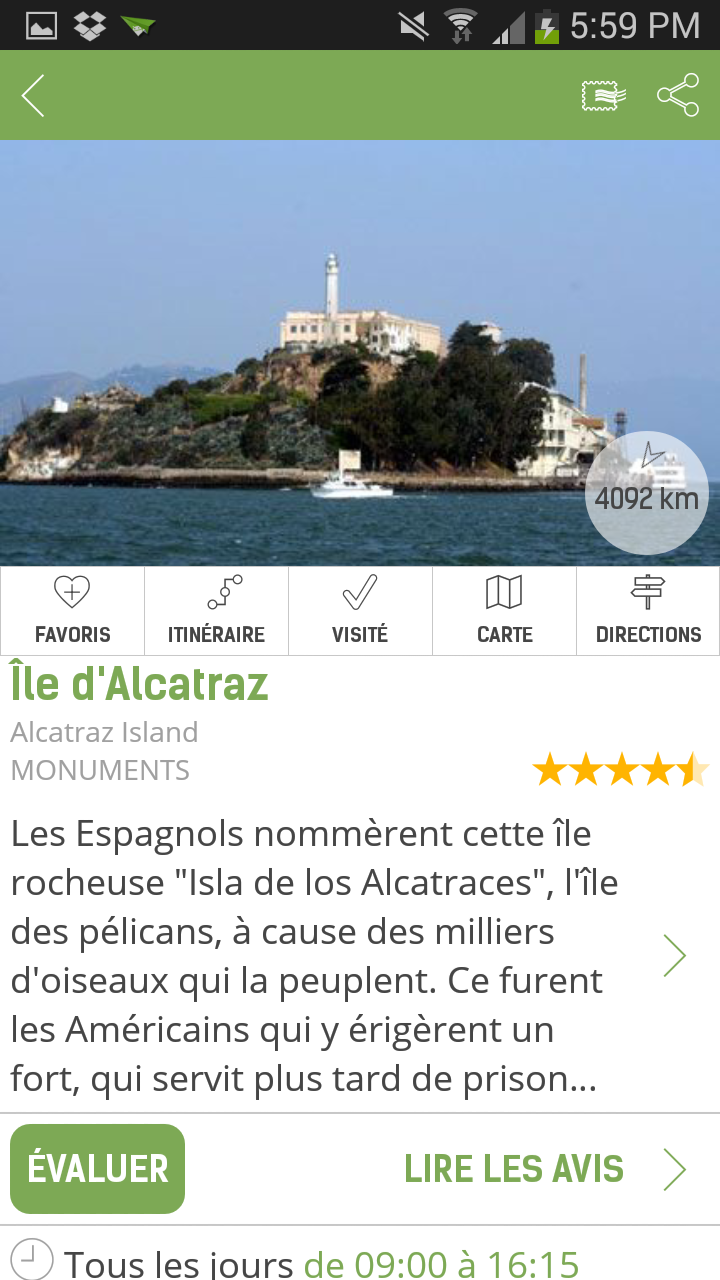View the Alcatraz photo full screen
Screen dimensions: 720x1280
click(x=300, y=350)
